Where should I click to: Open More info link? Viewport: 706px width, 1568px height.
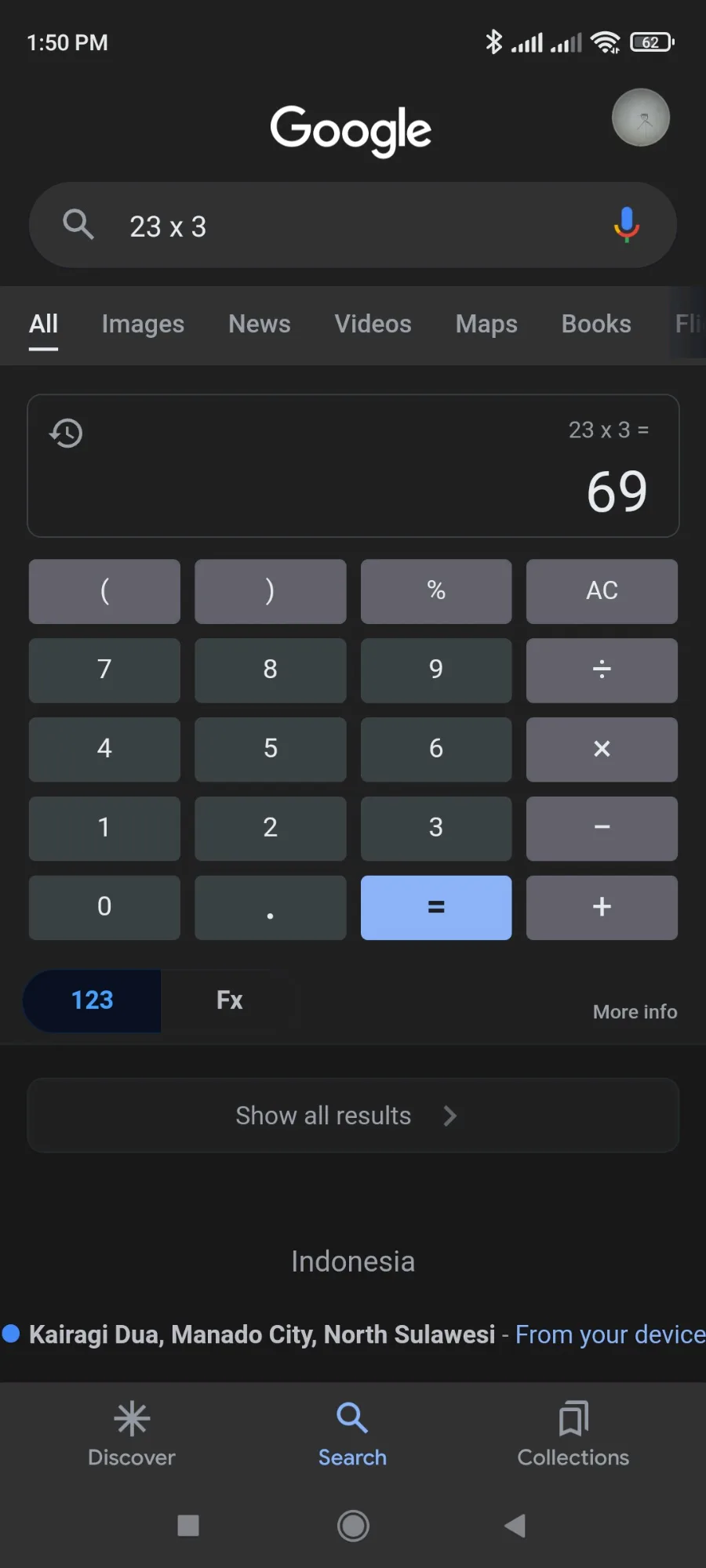coord(635,1012)
